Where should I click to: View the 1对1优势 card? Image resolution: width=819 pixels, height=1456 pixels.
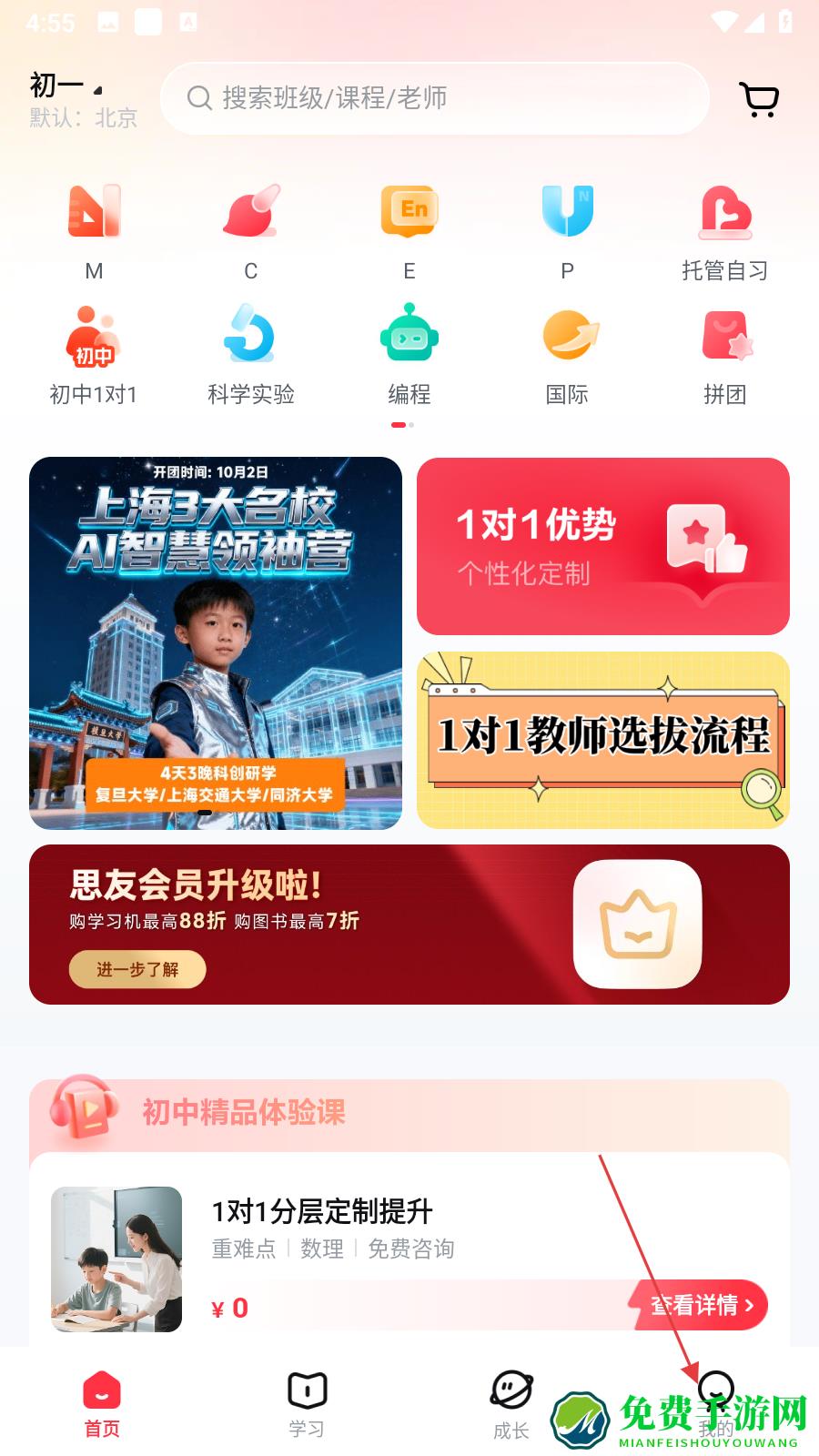point(602,546)
